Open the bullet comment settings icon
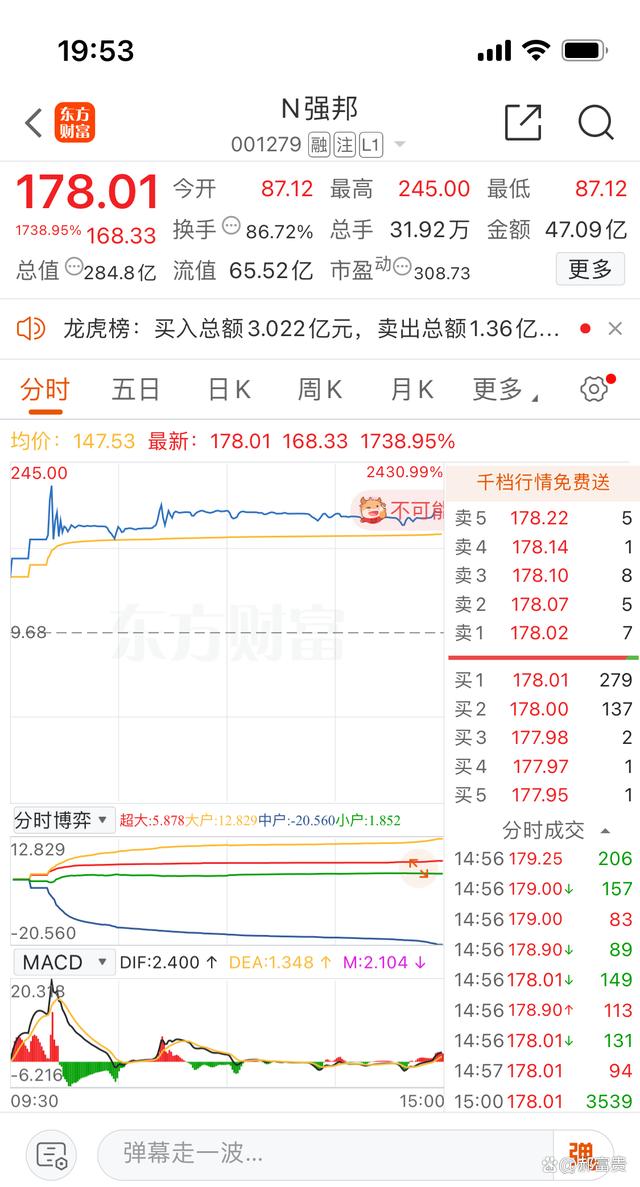The image size is (640, 1187). (52, 1154)
